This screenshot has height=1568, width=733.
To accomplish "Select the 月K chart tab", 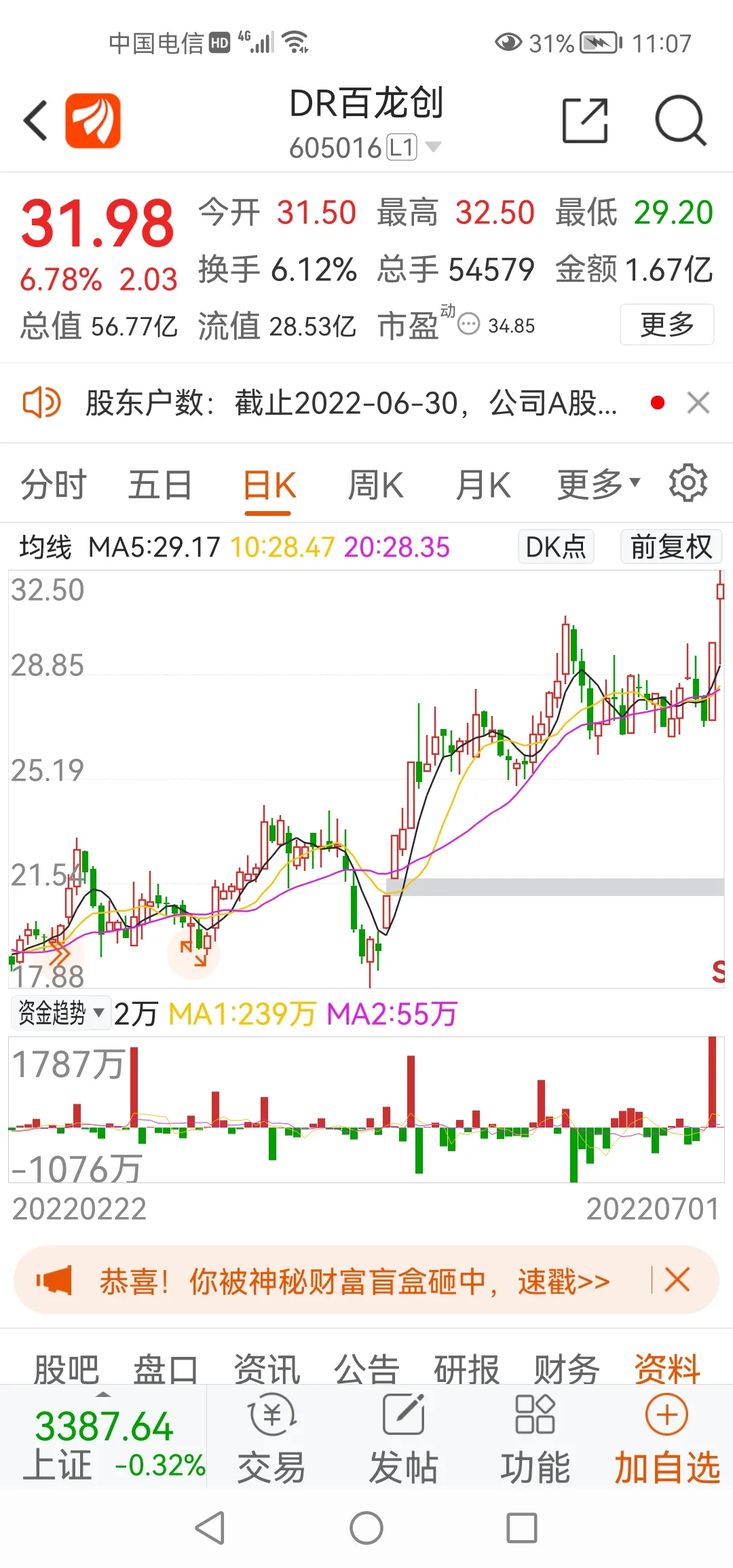I will pyautogui.click(x=483, y=485).
